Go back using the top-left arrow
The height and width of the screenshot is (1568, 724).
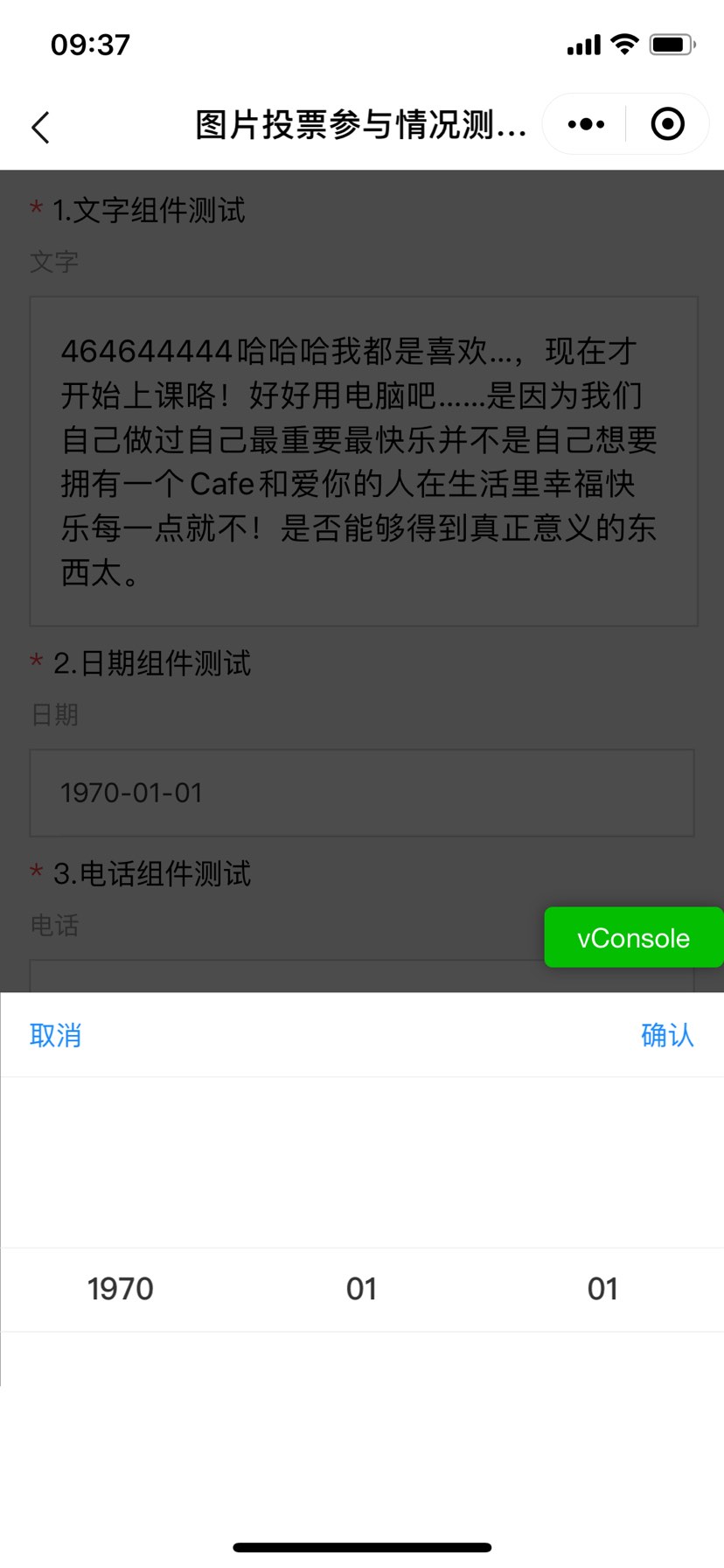click(x=40, y=127)
